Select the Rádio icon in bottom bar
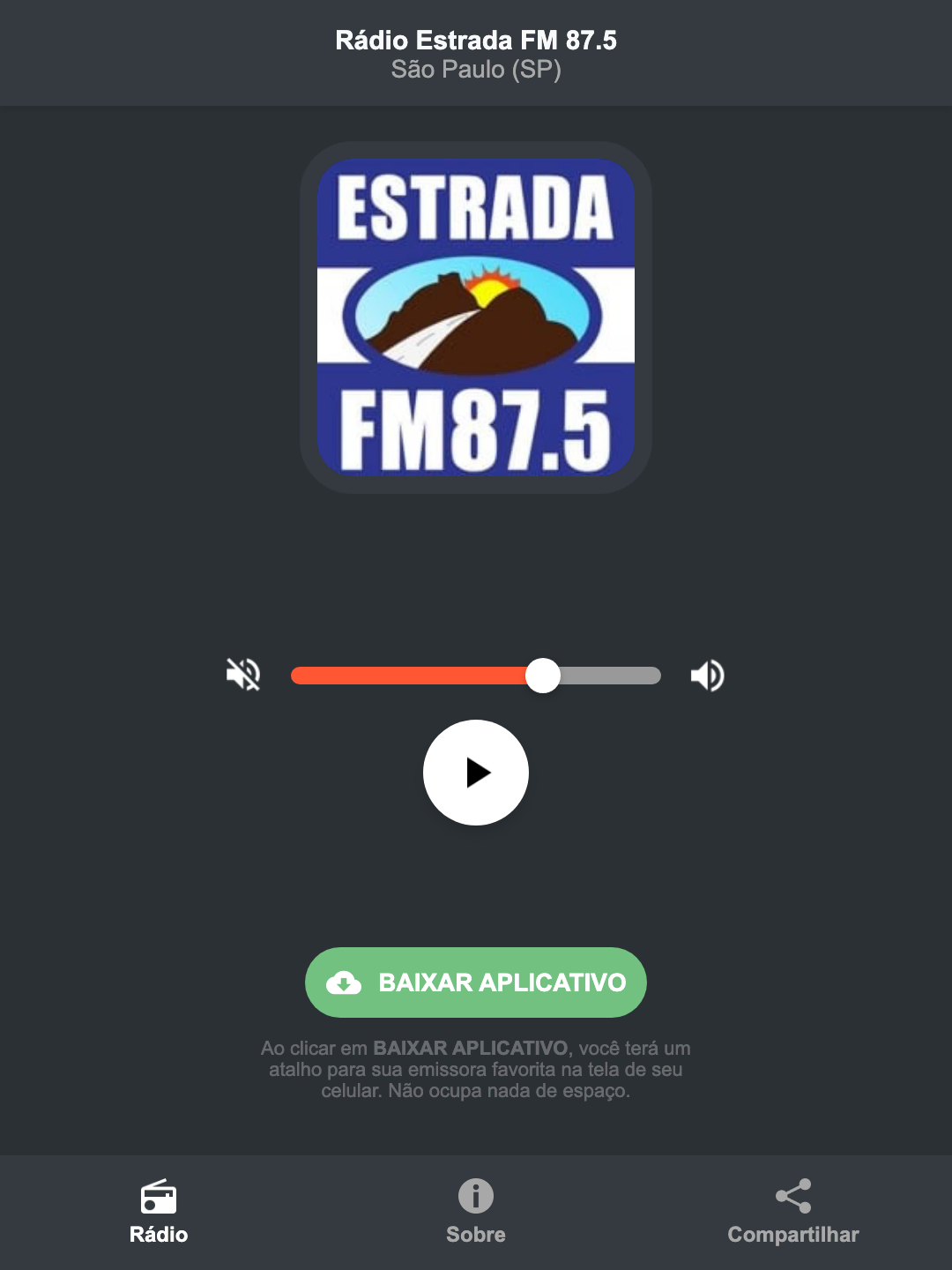 click(159, 1199)
